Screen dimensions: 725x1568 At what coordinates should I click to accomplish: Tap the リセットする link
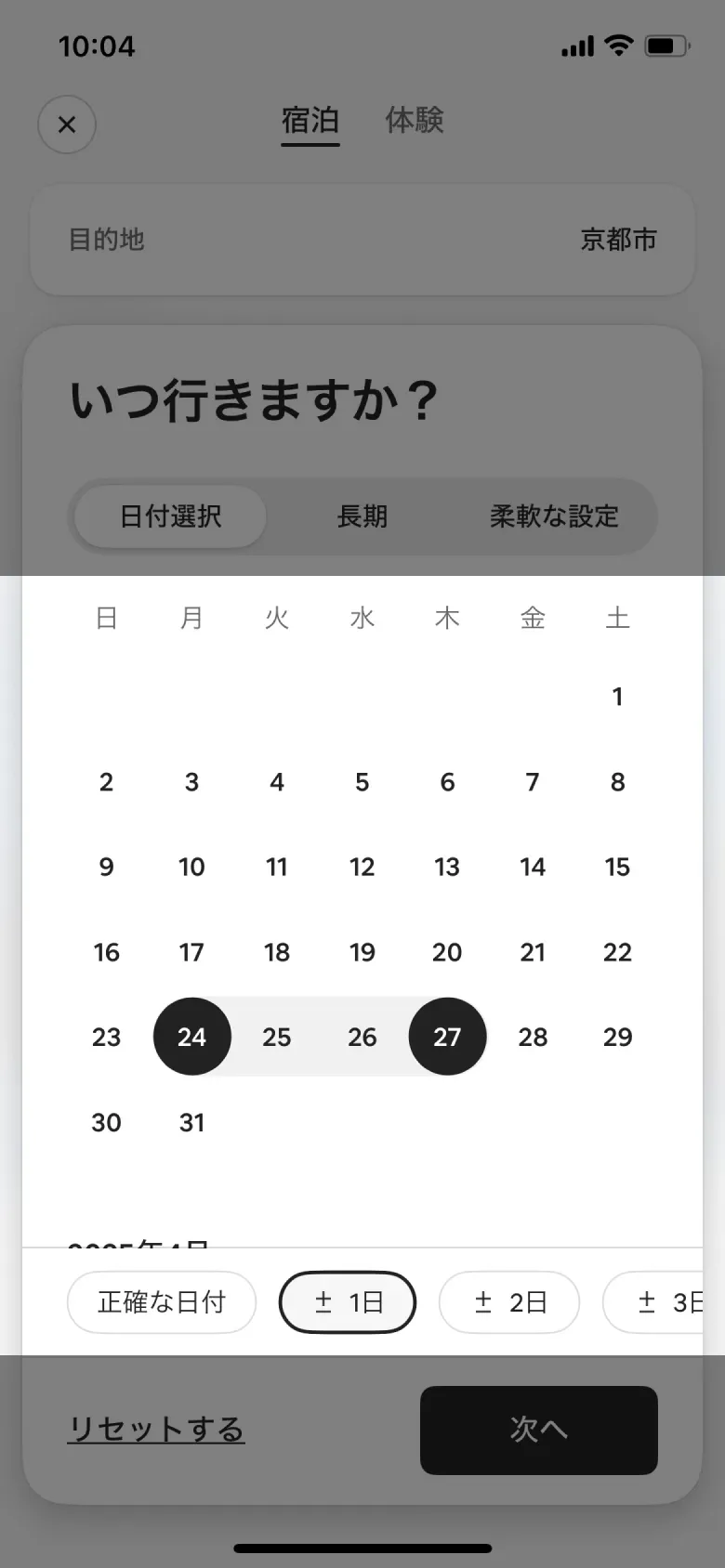[x=156, y=1431]
